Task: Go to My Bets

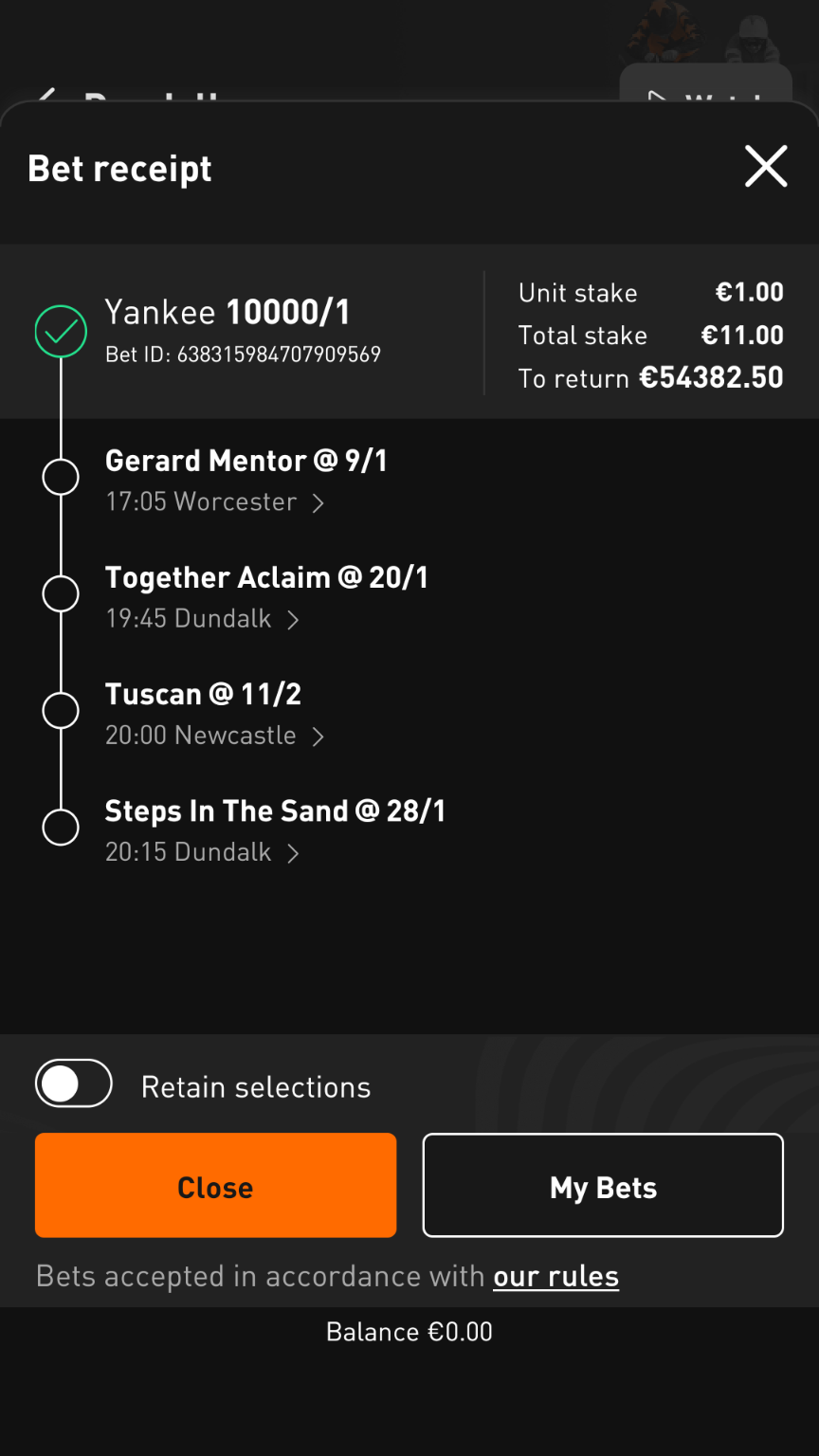Action: [603, 1185]
